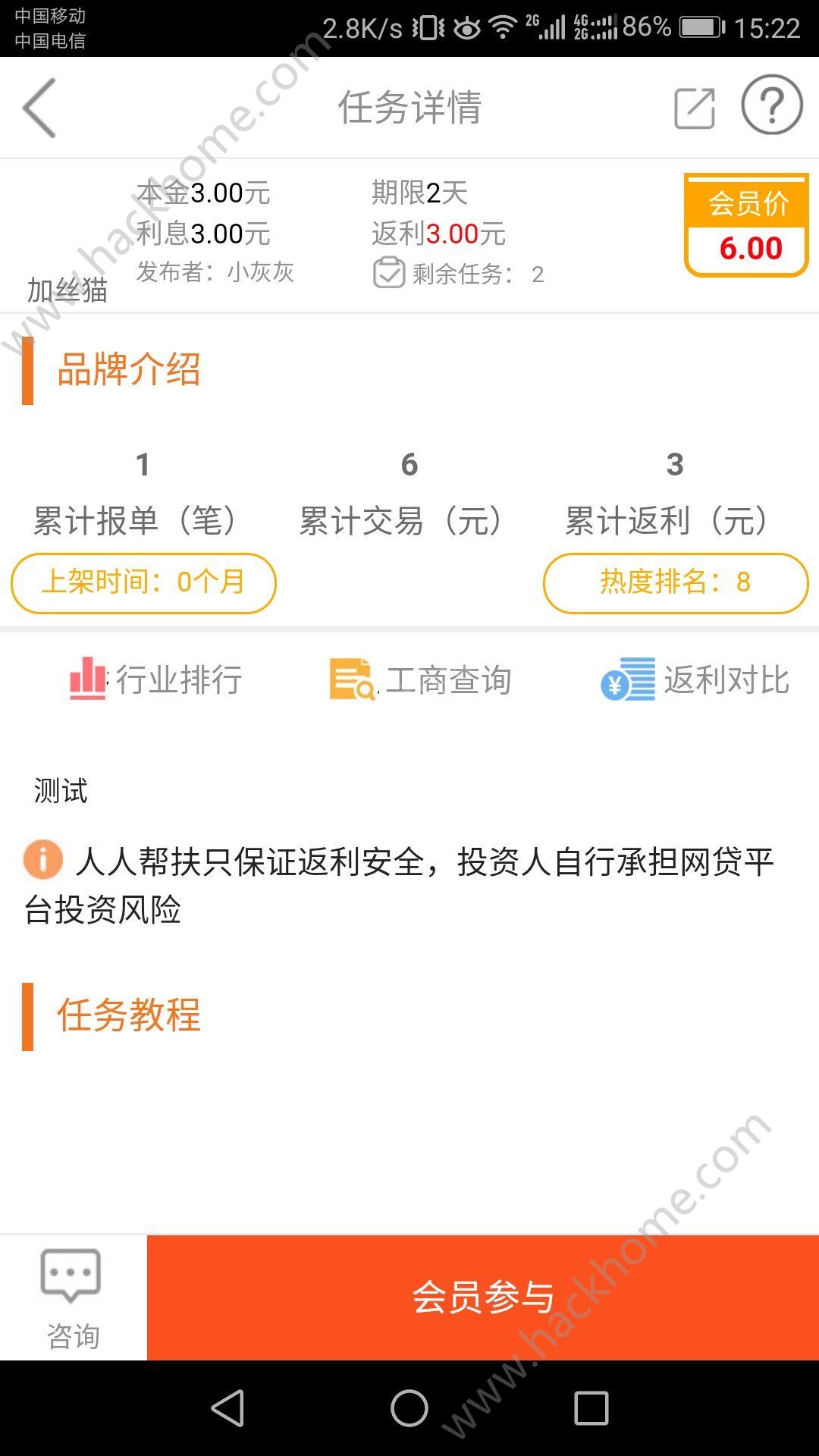The image size is (819, 1456).
Task: Tap the 剩余任务 clipboard icon
Action: coord(388,275)
